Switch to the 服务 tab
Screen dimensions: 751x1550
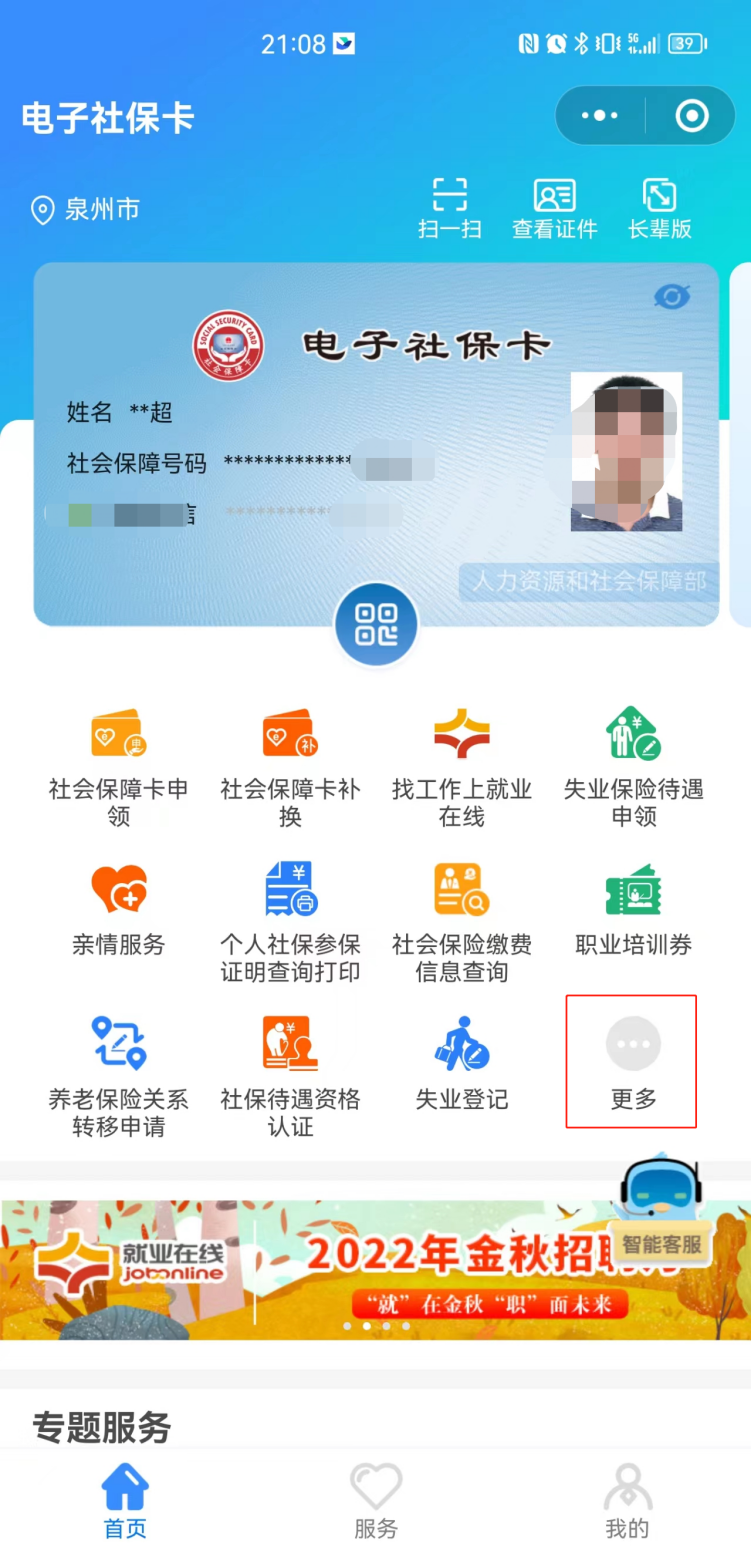tap(375, 1502)
